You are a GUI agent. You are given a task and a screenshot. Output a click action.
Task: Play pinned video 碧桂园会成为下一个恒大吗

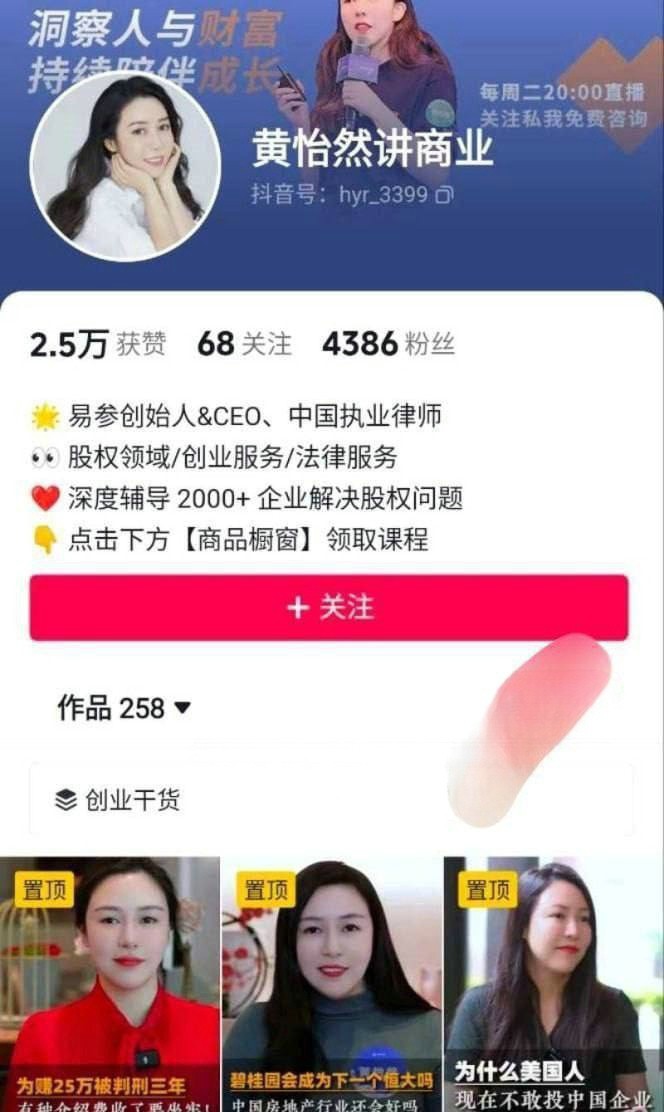[331, 985]
